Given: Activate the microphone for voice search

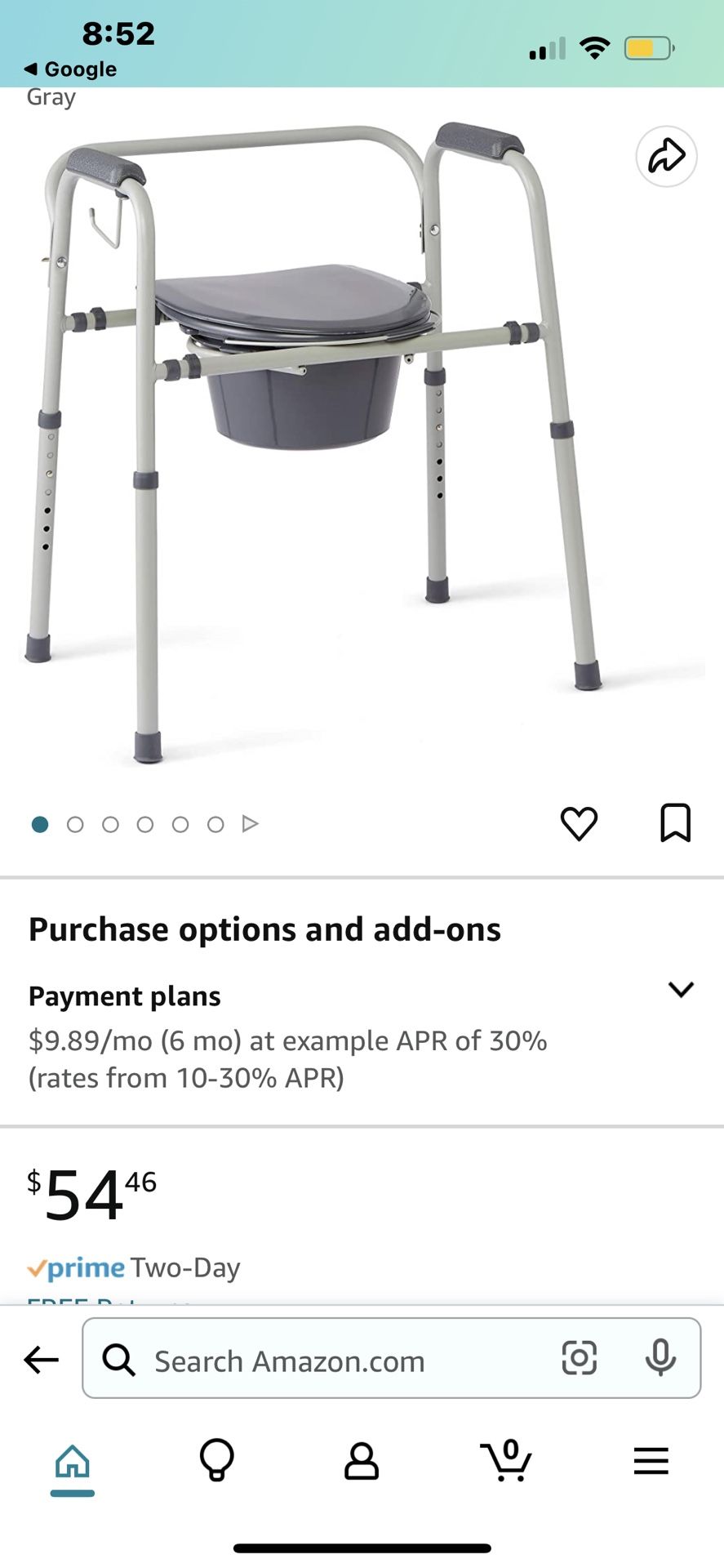Looking at the screenshot, I should [x=660, y=1360].
